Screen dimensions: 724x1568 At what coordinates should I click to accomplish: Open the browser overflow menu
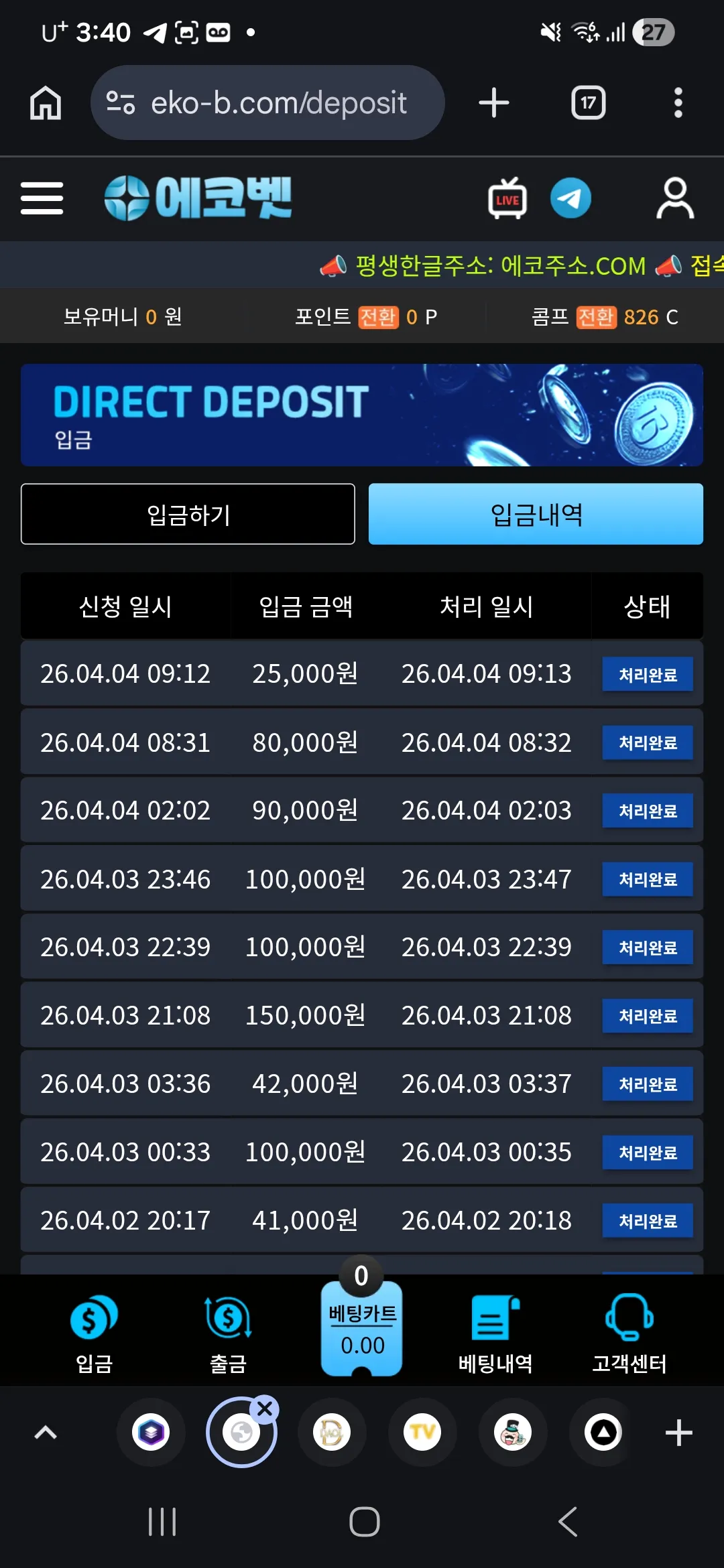pos(678,103)
